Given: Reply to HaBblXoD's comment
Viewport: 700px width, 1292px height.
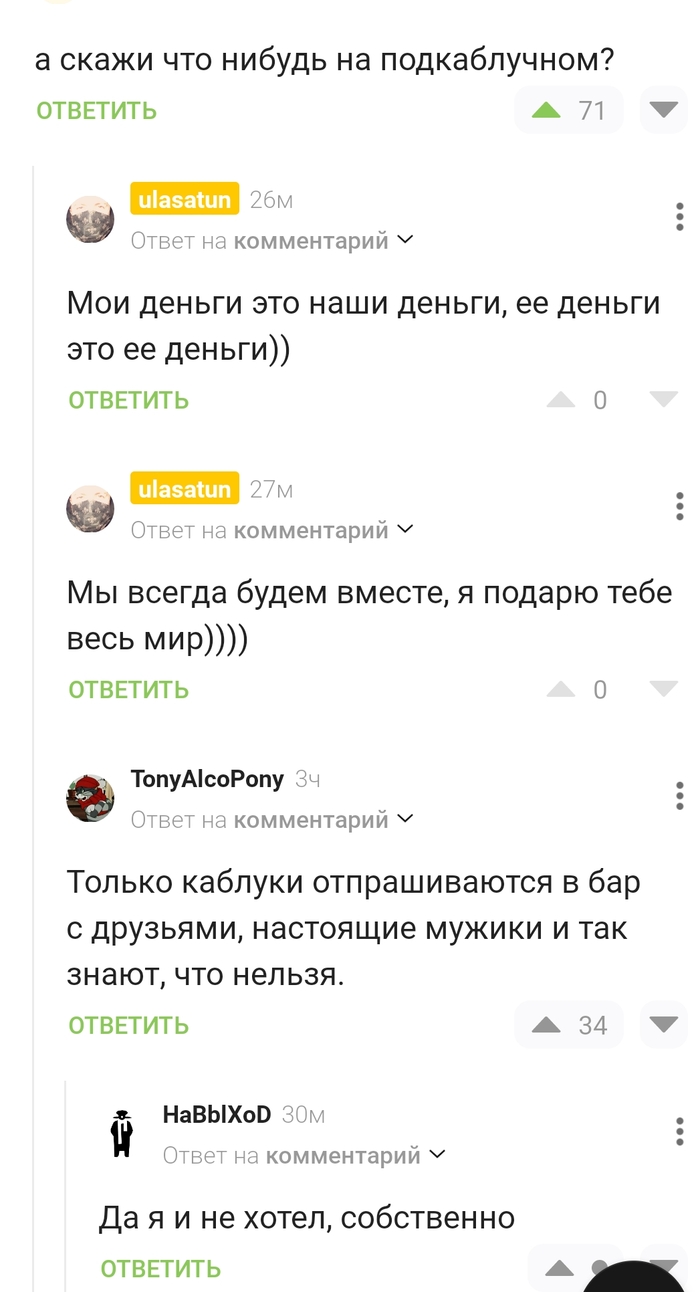Looking at the screenshot, I should click(x=160, y=1269).
